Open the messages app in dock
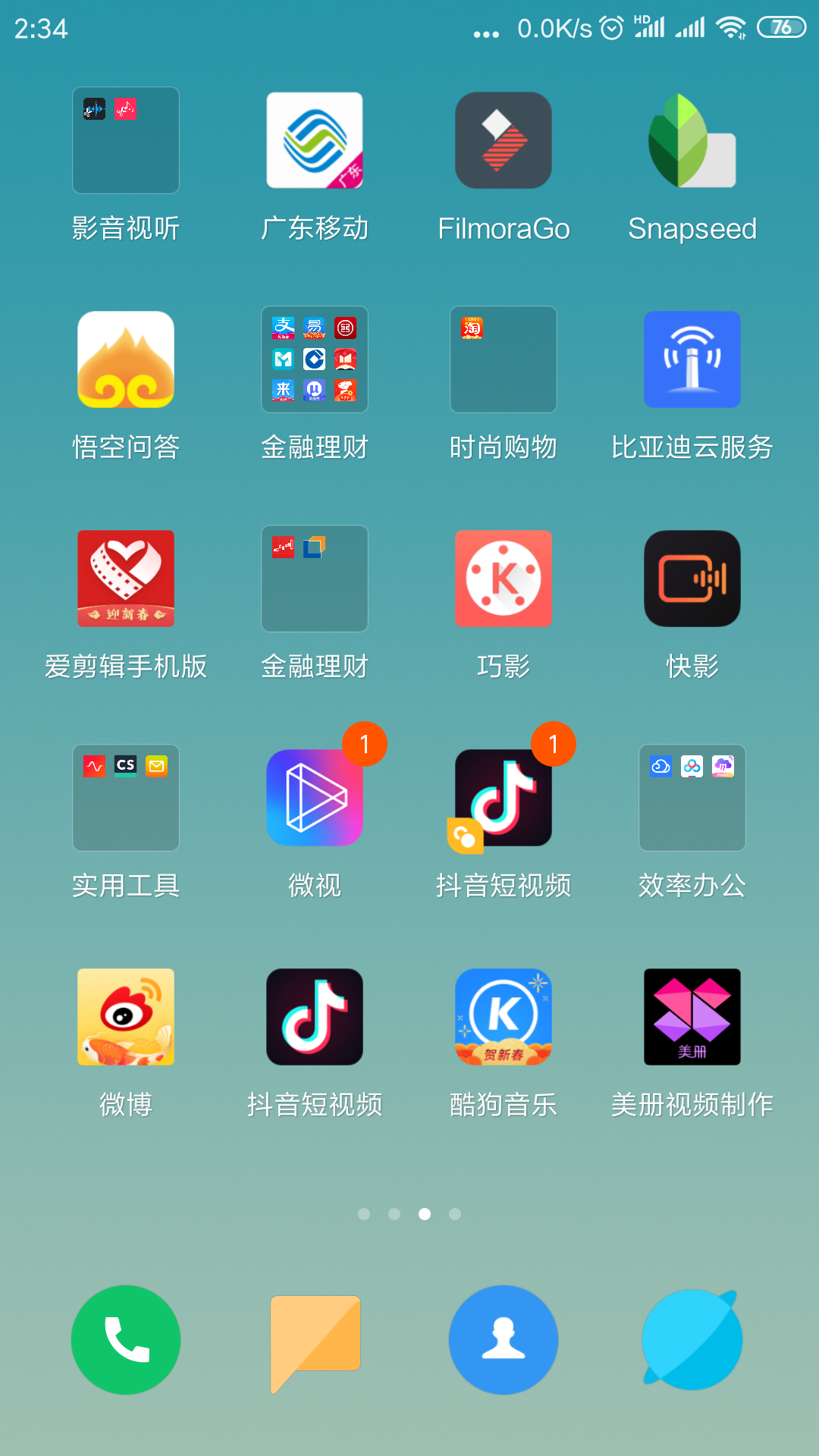819x1456 pixels. point(315,1340)
